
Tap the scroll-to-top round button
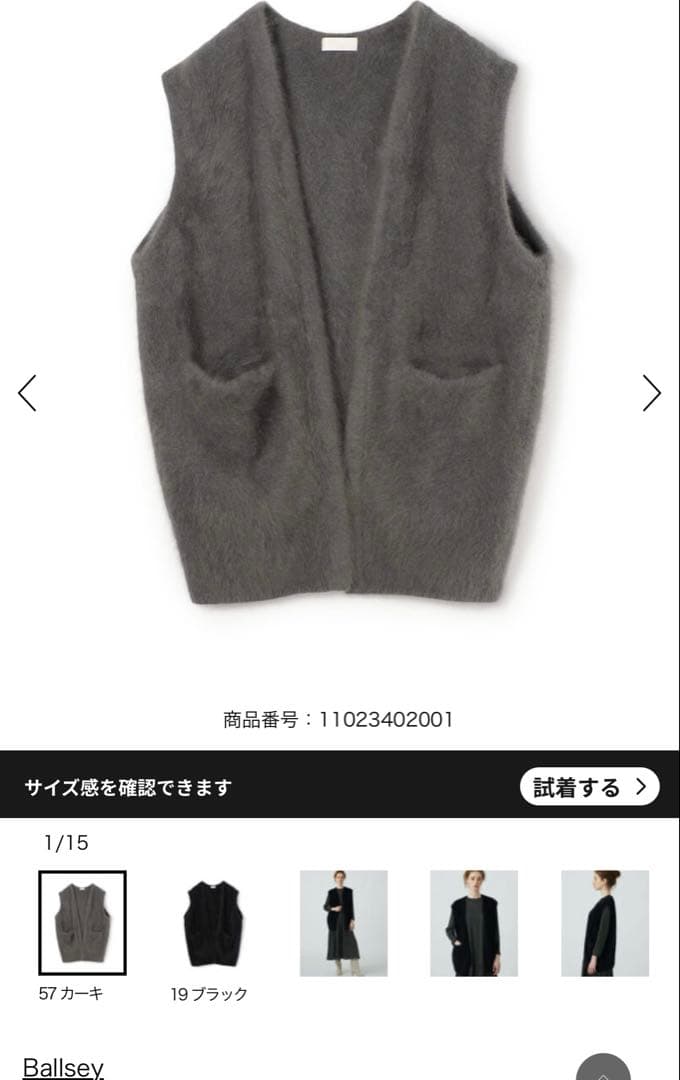603,1069
